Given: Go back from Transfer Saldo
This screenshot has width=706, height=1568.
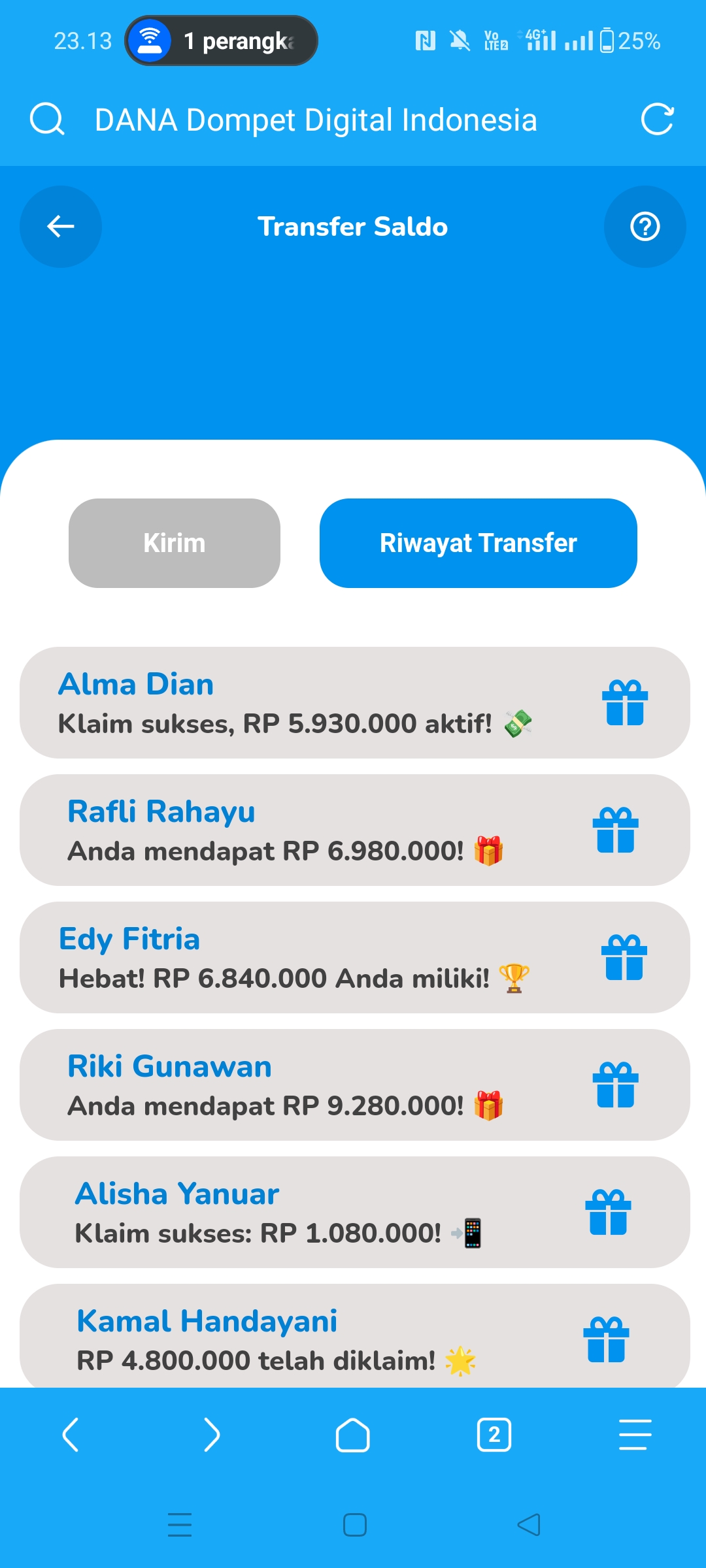Looking at the screenshot, I should point(61,227).
